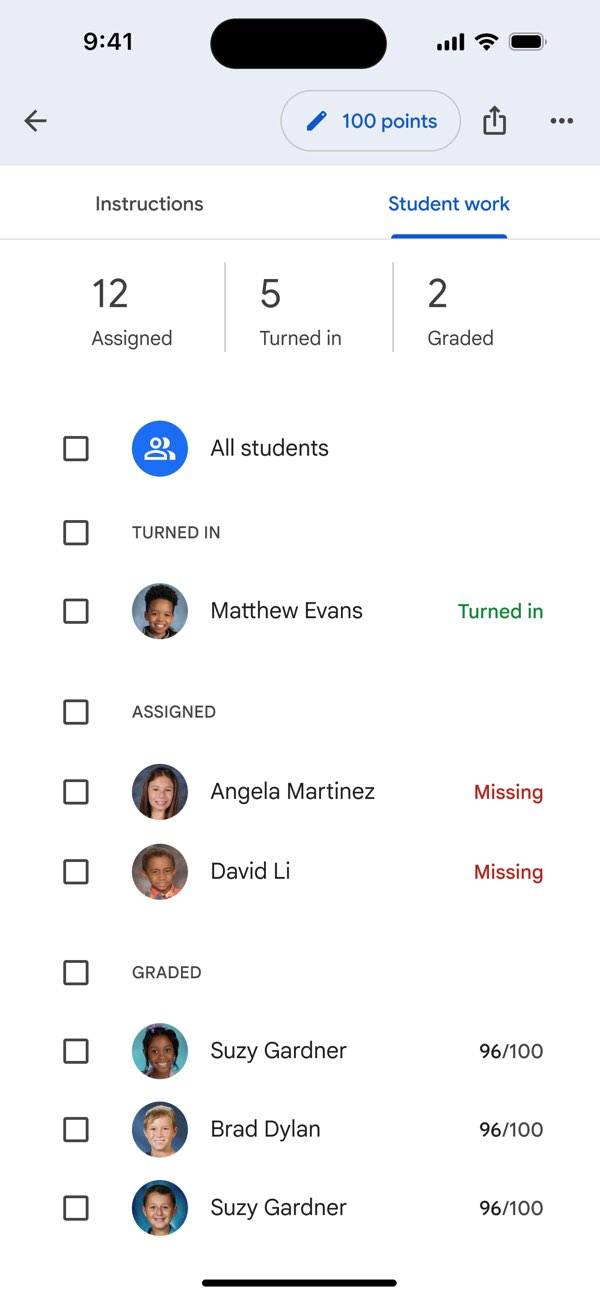Tick the checkbox next to Brad Dylan
Screen dimensions: 600x1298
click(x=76, y=1130)
